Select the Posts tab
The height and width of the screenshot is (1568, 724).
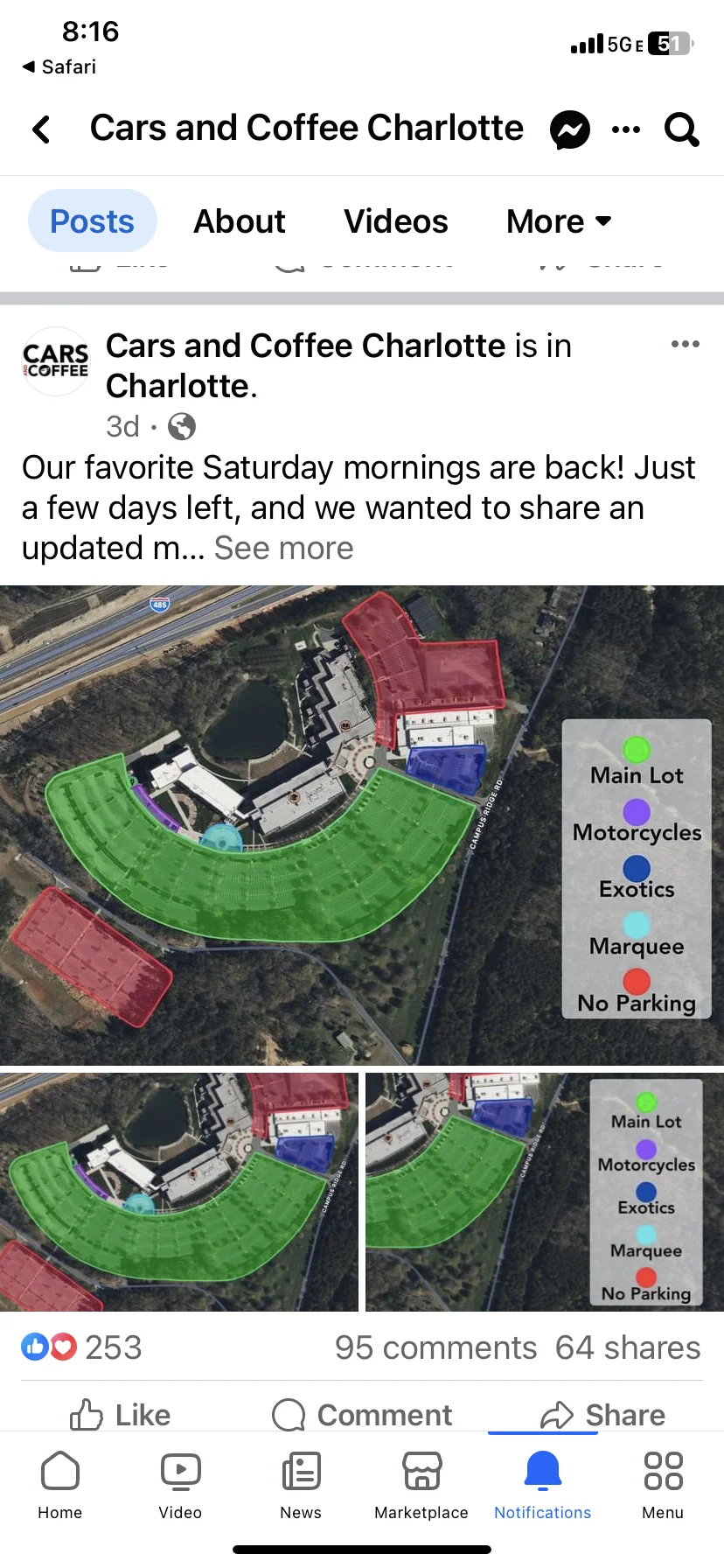point(93,221)
